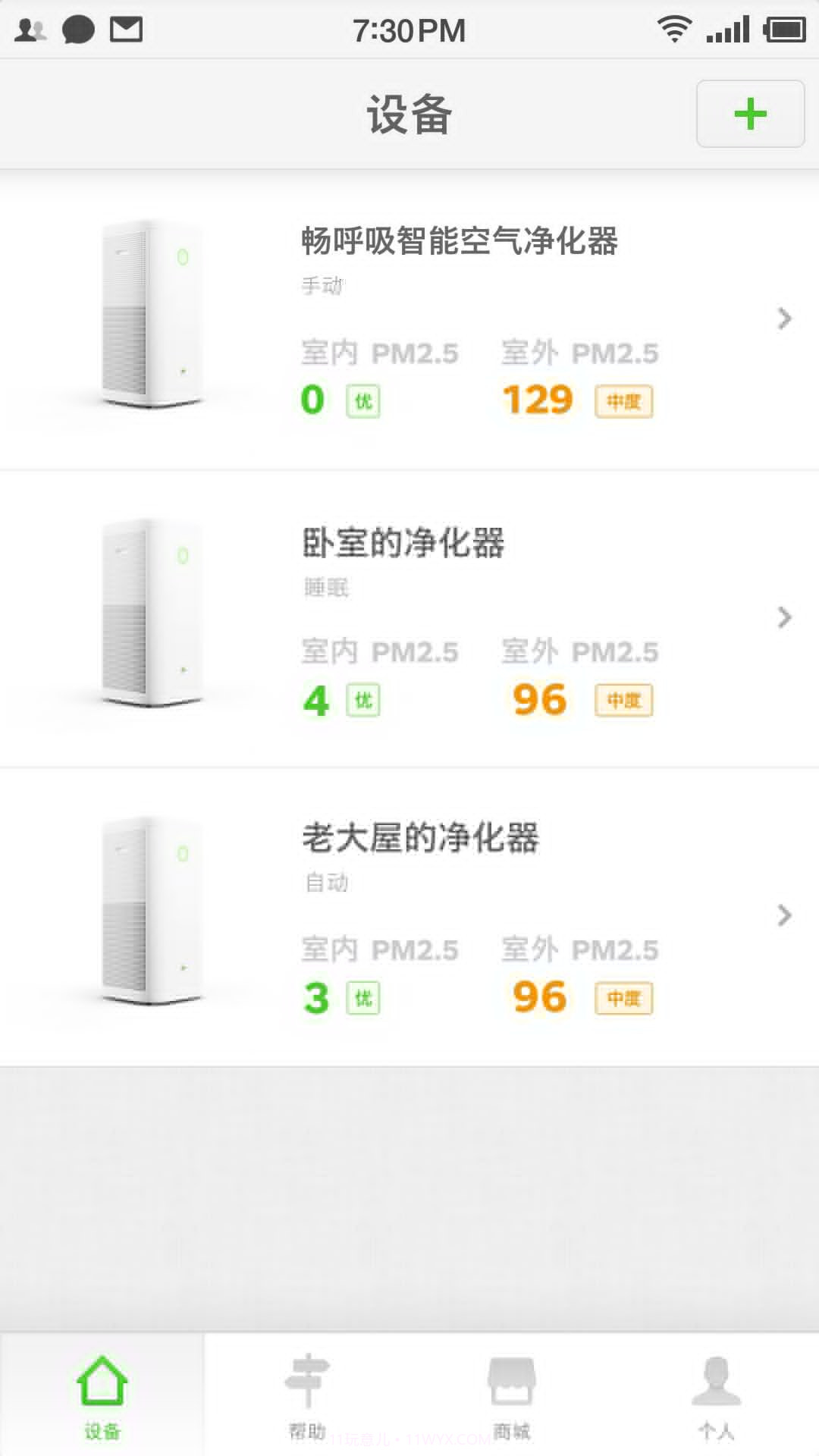The height and width of the screenshot is (1456, 819).
Task: Tap the Wi-Fi status icon
Action: tap(673, 29)
